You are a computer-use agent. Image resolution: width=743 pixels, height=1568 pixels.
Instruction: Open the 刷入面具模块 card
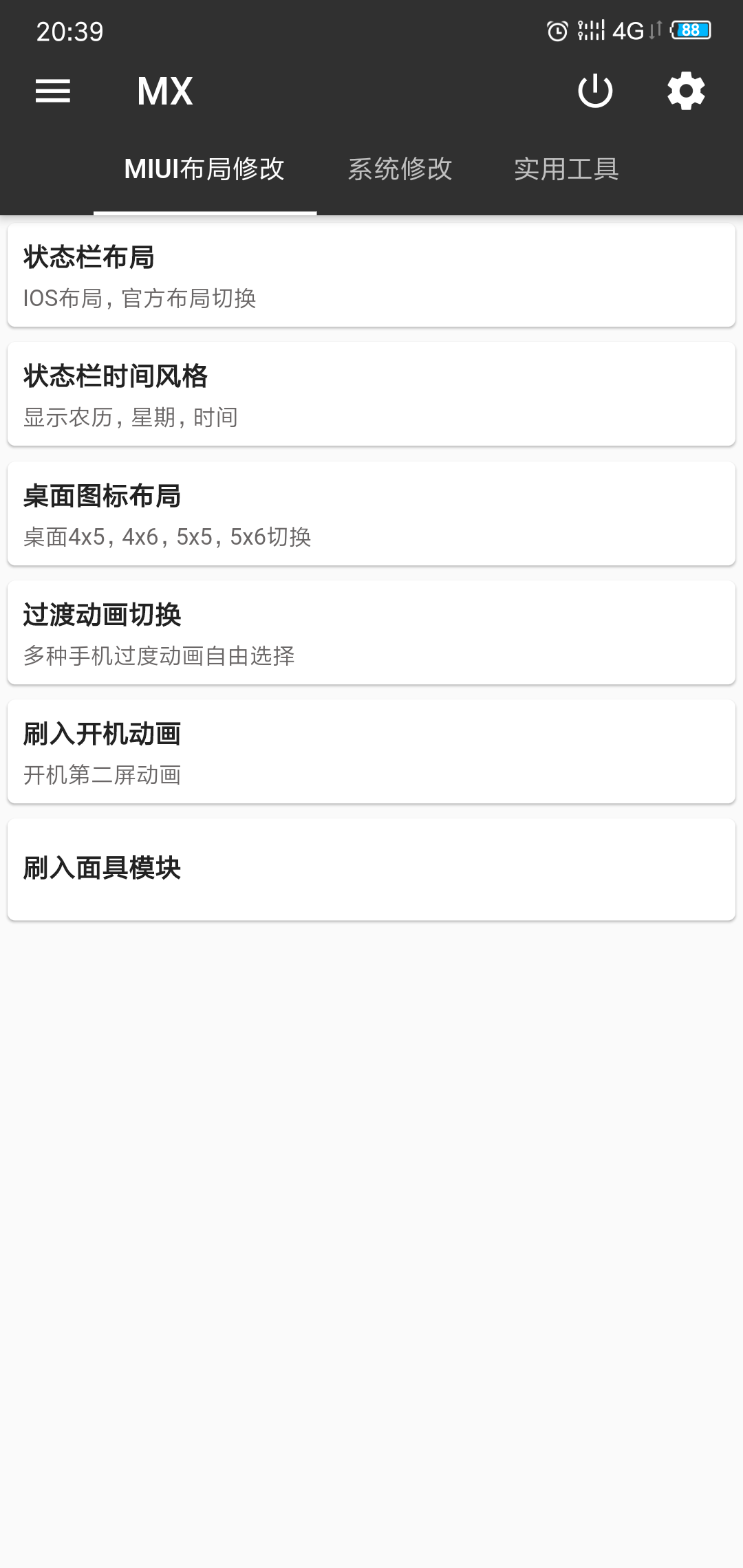point(371,869)
